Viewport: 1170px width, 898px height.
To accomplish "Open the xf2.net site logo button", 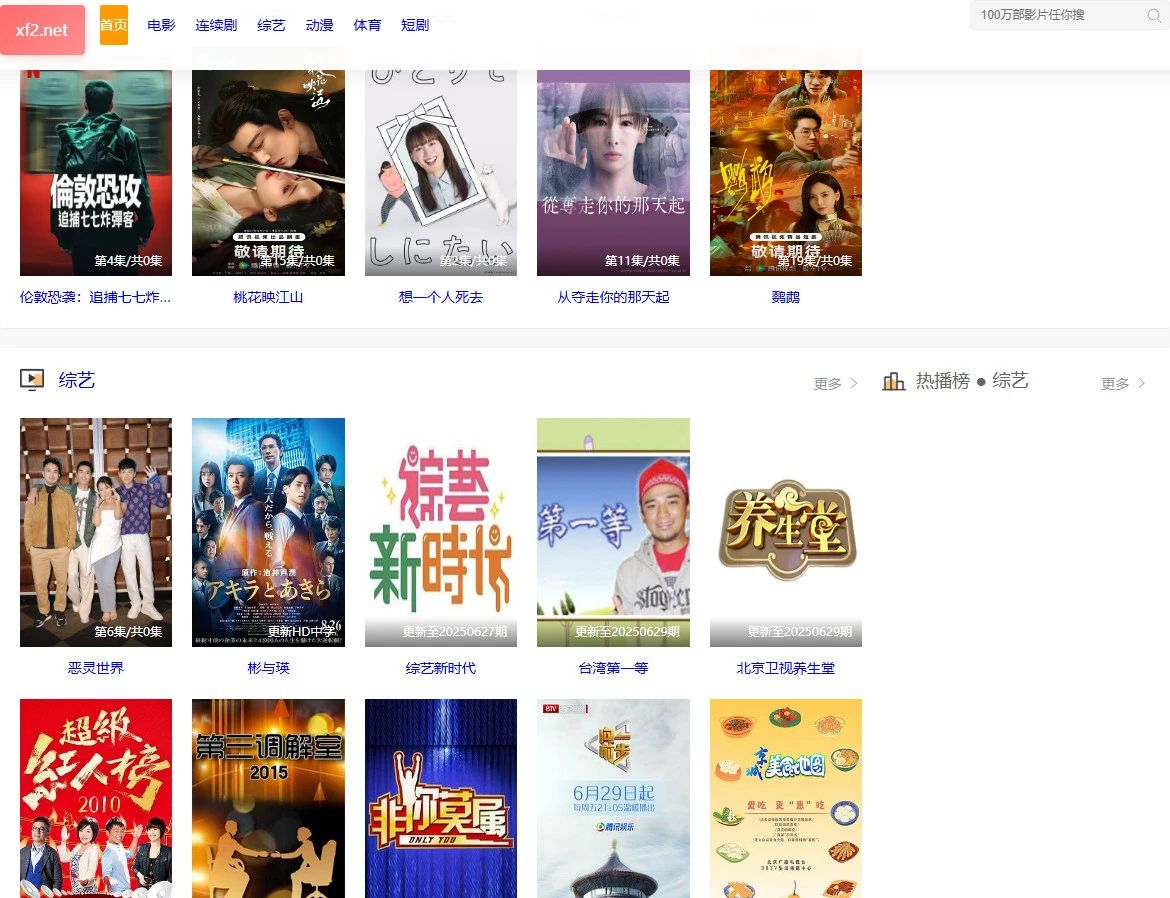I will point(42,30).
